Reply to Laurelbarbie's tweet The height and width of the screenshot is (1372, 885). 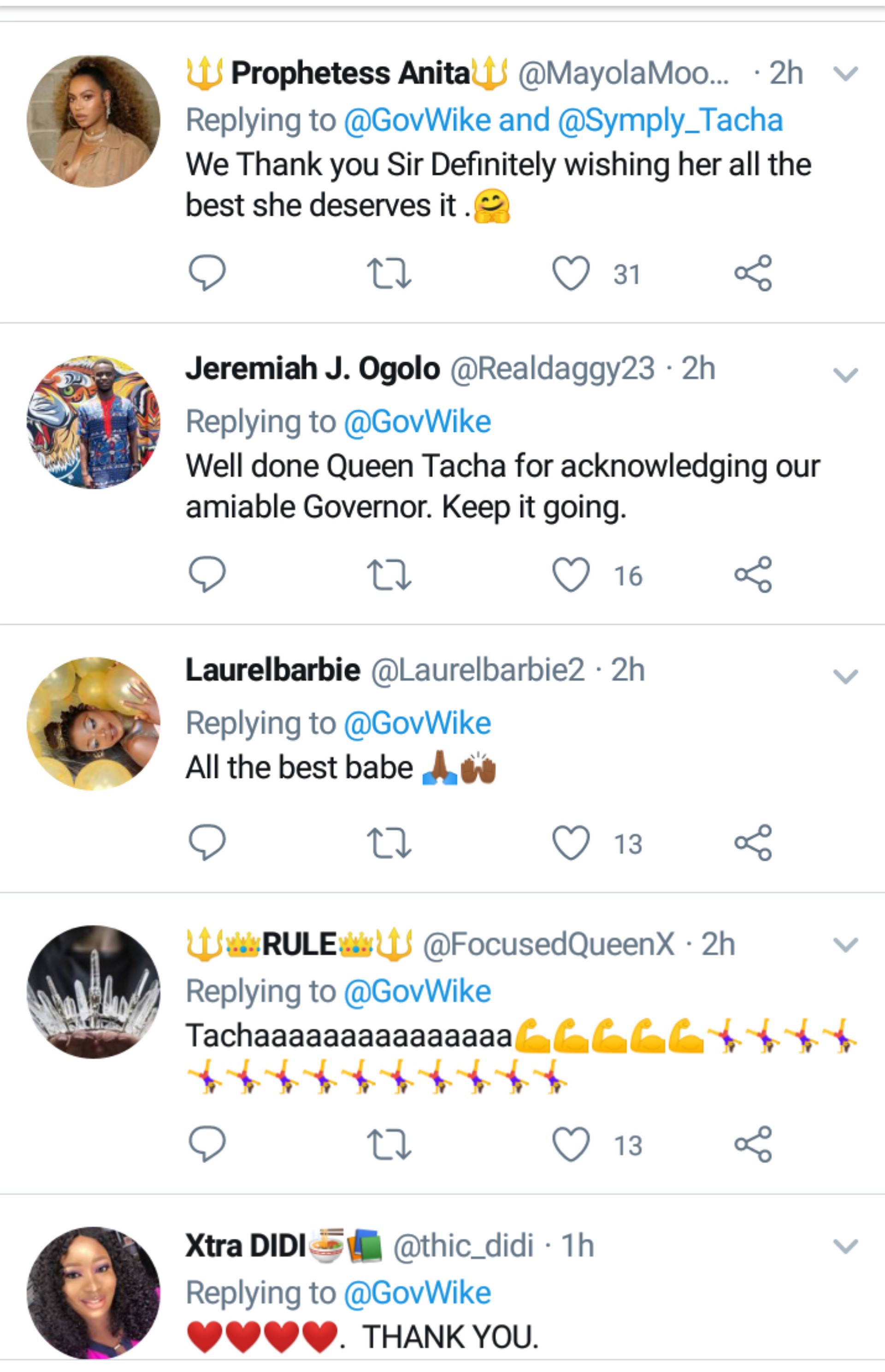207,843
